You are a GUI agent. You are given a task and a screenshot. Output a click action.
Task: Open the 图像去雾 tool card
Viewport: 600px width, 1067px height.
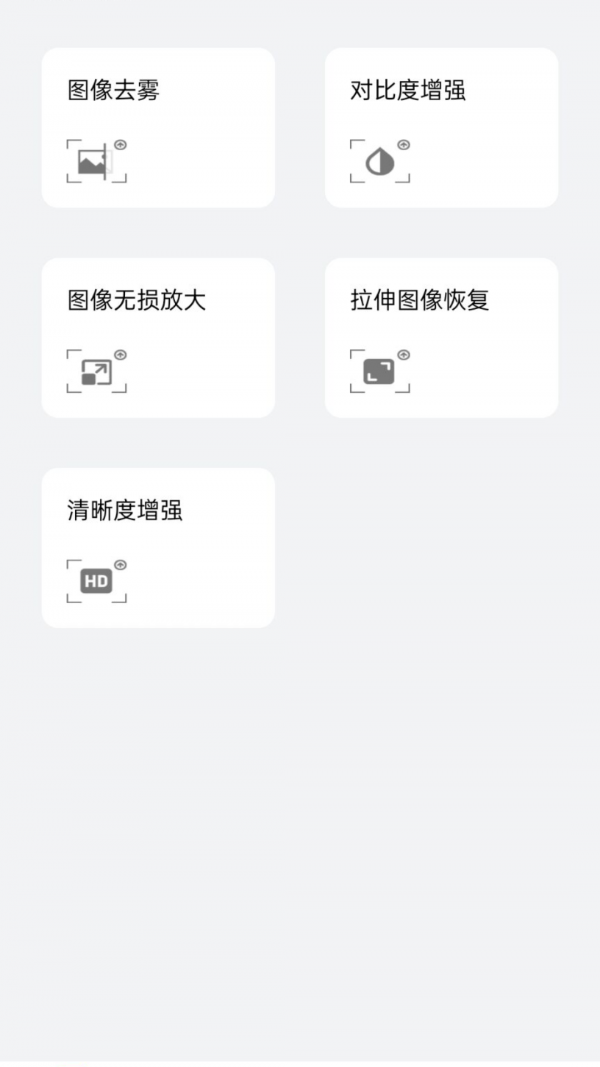pyautogui.click(x=158, y=128)
